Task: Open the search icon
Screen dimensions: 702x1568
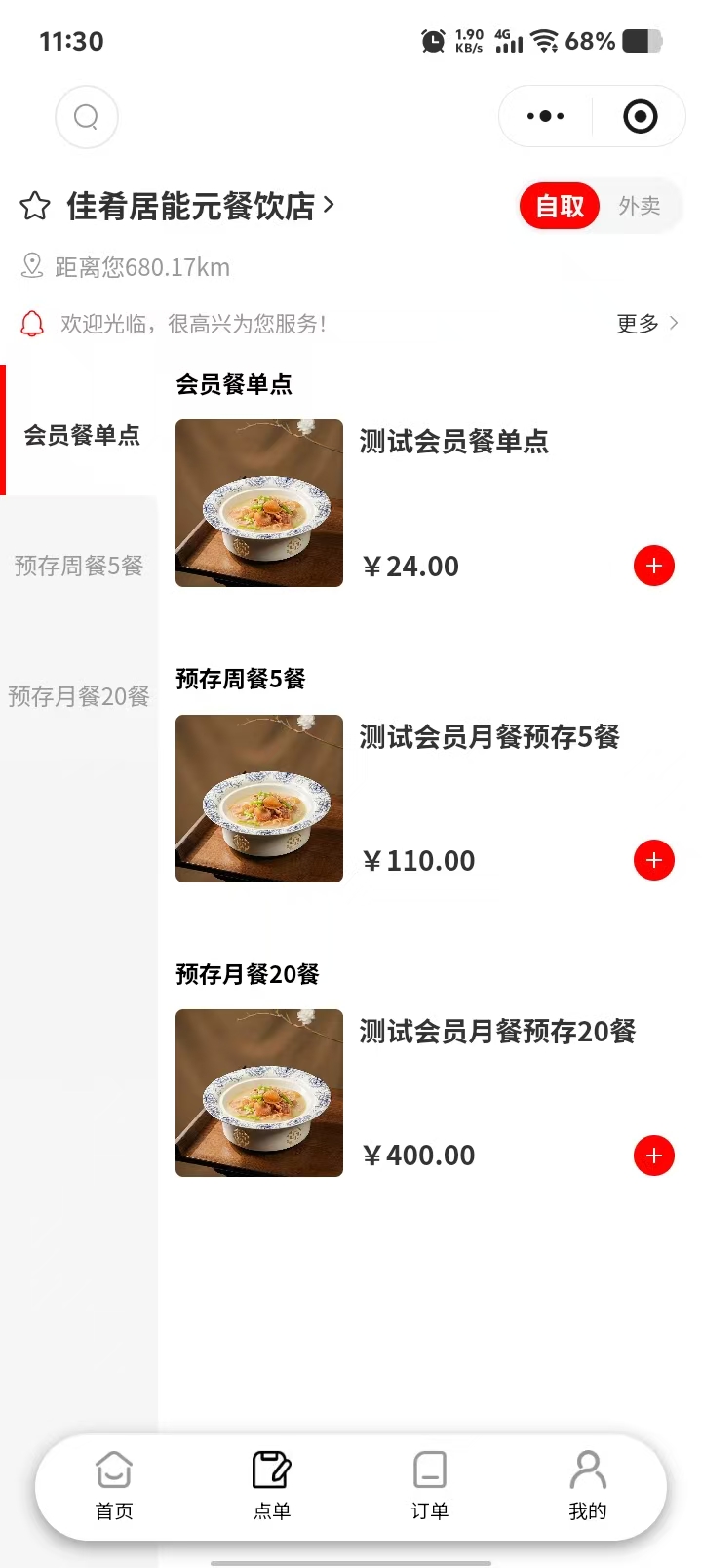Action: (87, 117)
